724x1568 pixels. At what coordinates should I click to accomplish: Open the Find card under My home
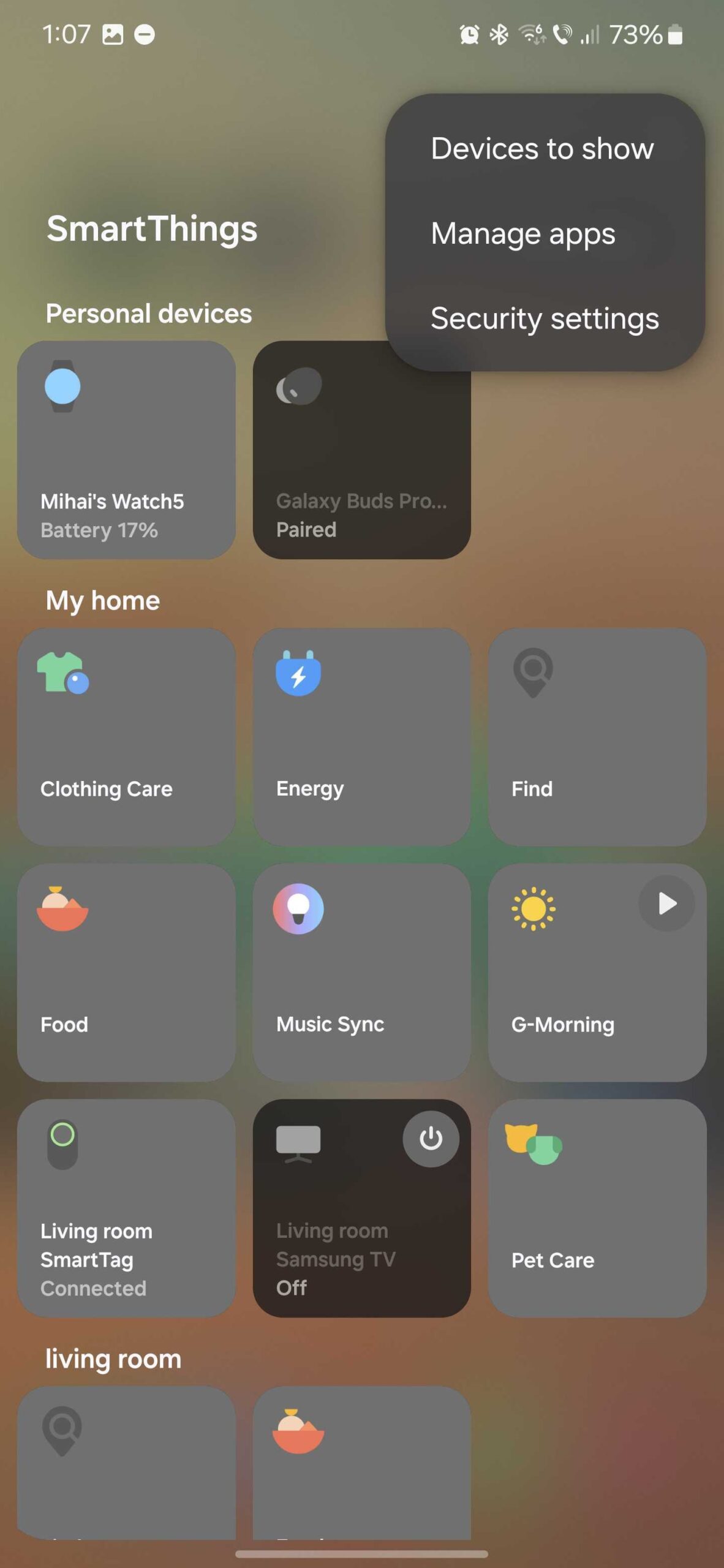click(x=597, y=737)
